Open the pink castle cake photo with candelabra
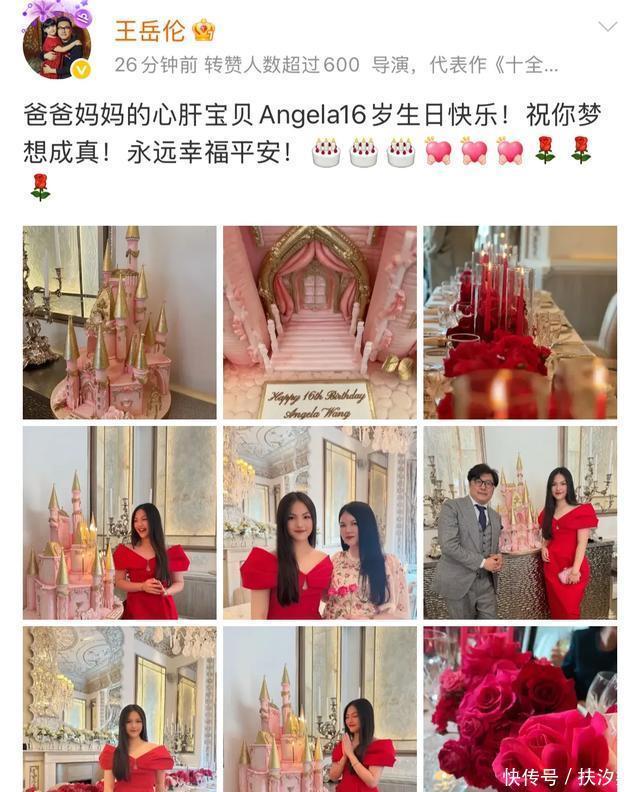640x792 pixels. pos(119,322)
